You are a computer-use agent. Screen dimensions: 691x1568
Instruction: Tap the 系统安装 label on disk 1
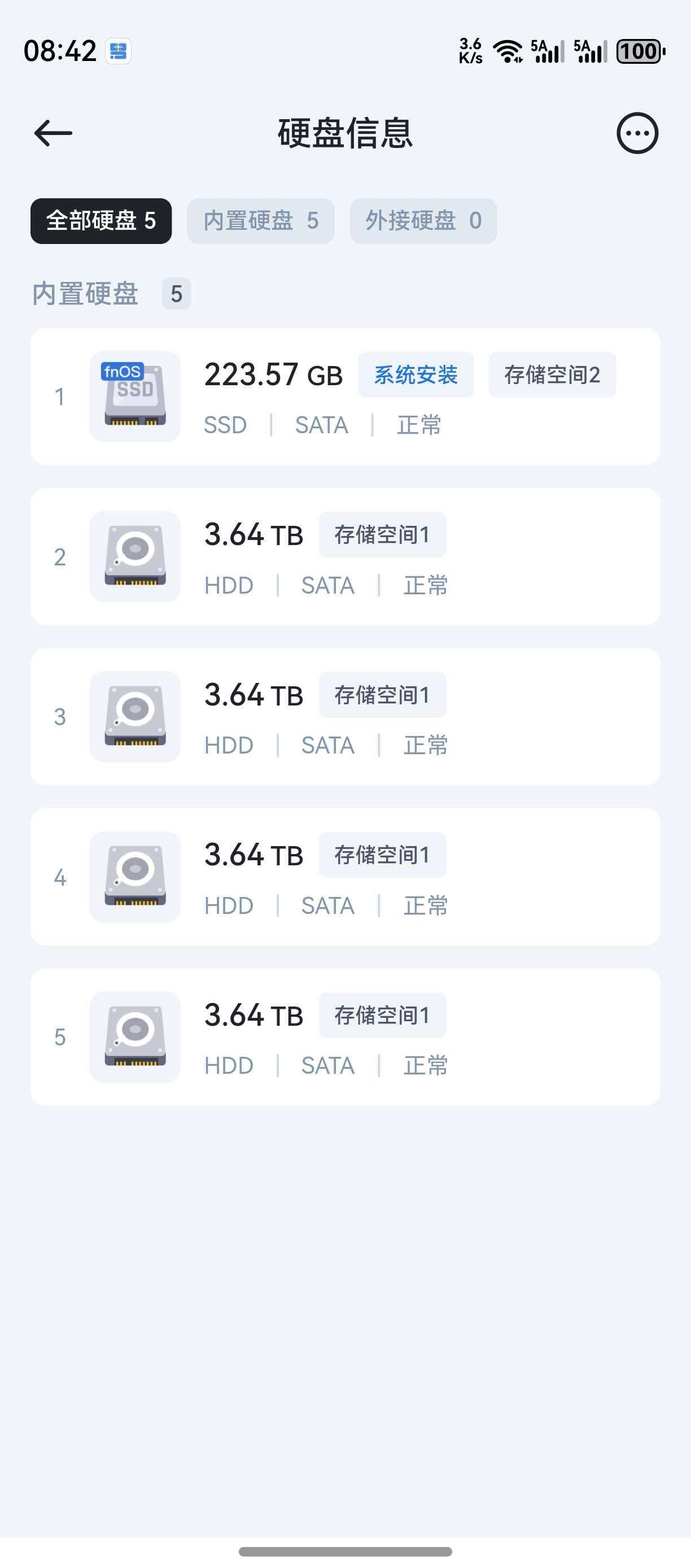pyautogui.click(x=417, y=374)
